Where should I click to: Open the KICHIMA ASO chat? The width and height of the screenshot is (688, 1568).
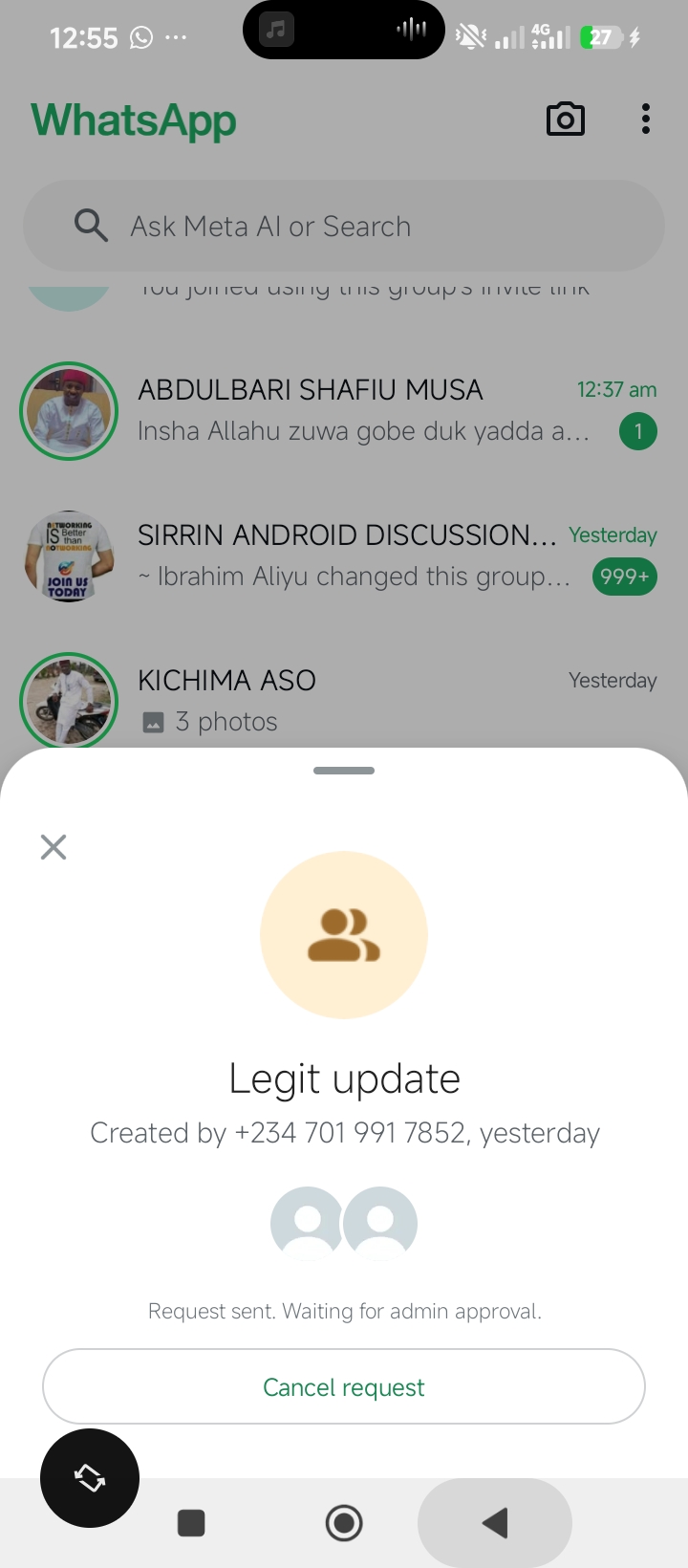(x=363, y=700)
